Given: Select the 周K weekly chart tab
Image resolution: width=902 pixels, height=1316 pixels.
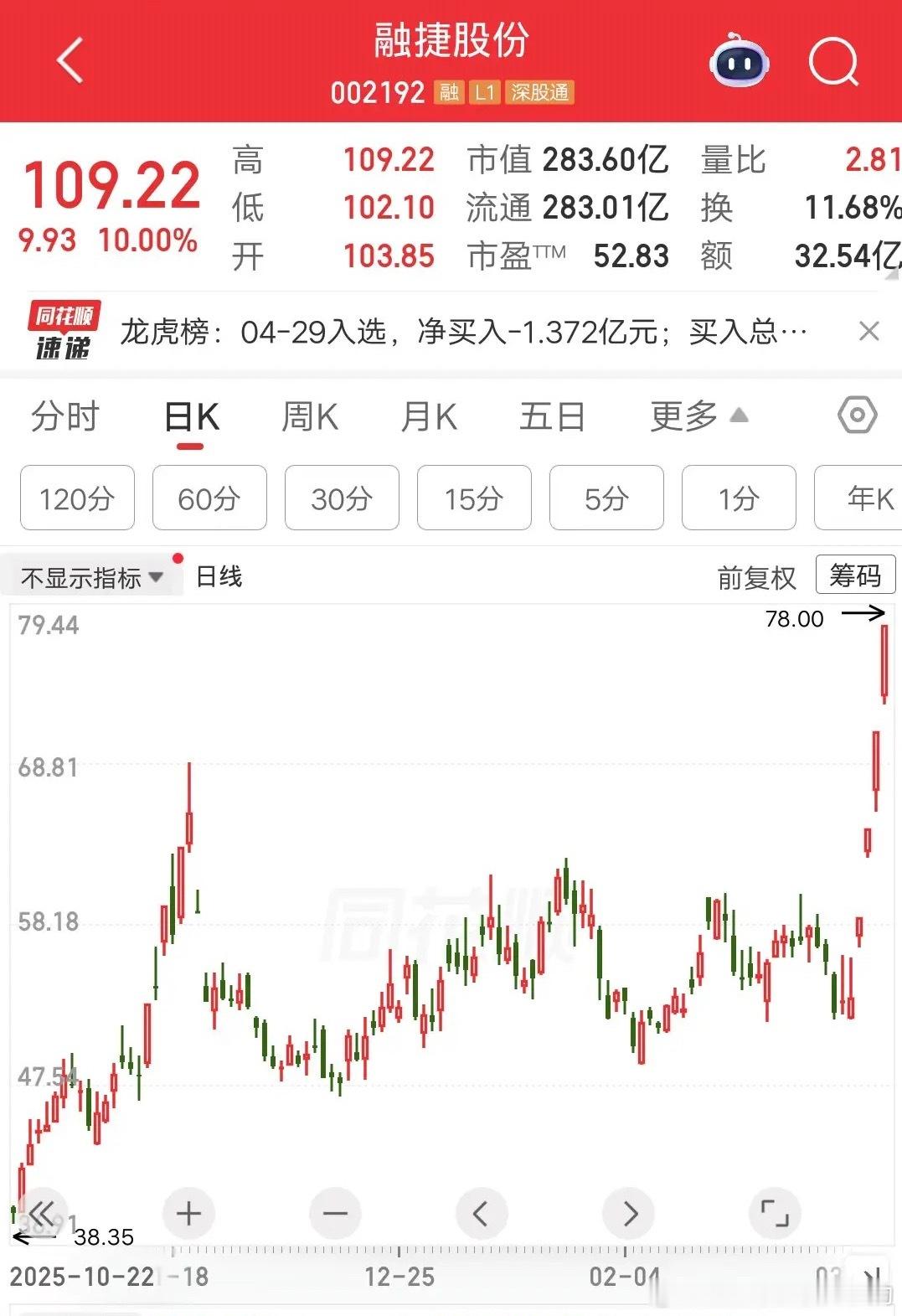Looking at the screenshot, I should 310,415.
